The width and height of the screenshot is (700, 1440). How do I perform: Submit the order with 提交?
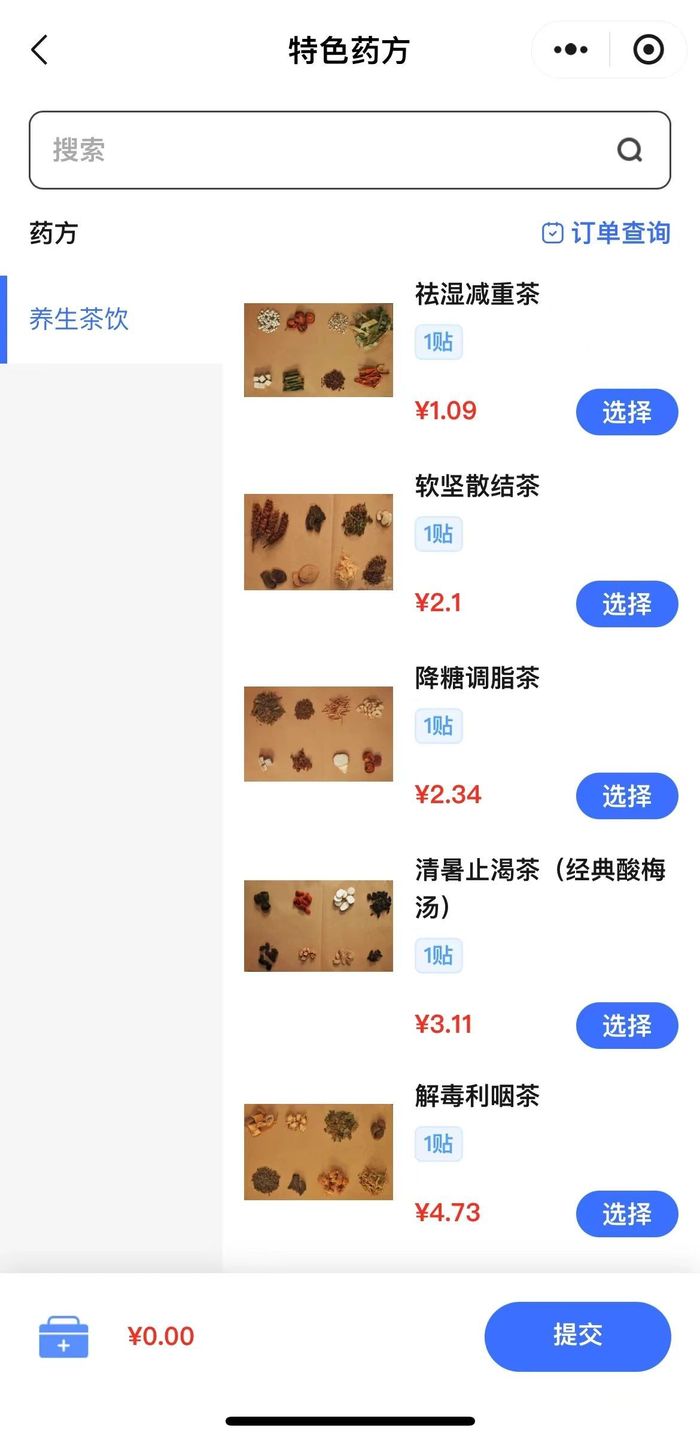[x=577, y=1336]
